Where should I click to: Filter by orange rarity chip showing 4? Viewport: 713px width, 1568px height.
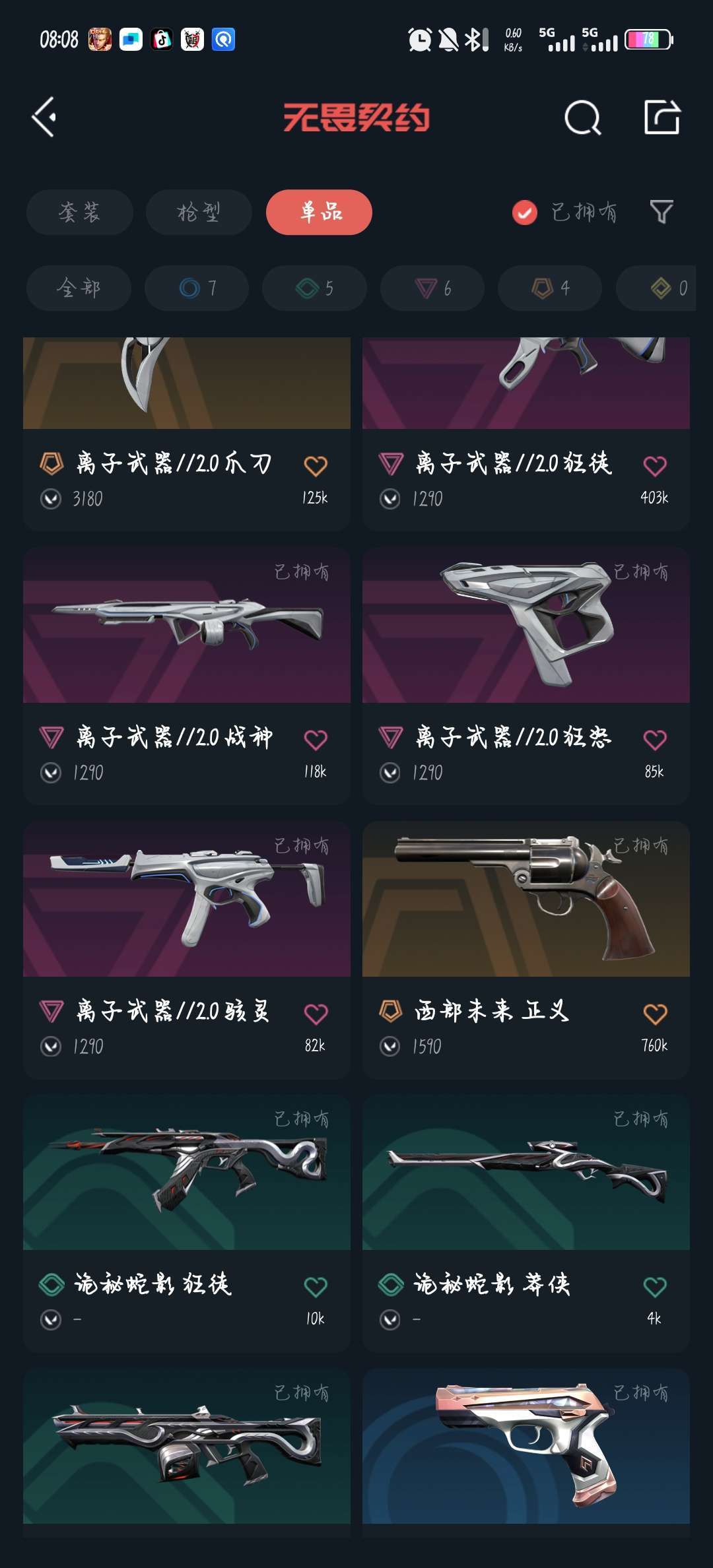(550, 288)
